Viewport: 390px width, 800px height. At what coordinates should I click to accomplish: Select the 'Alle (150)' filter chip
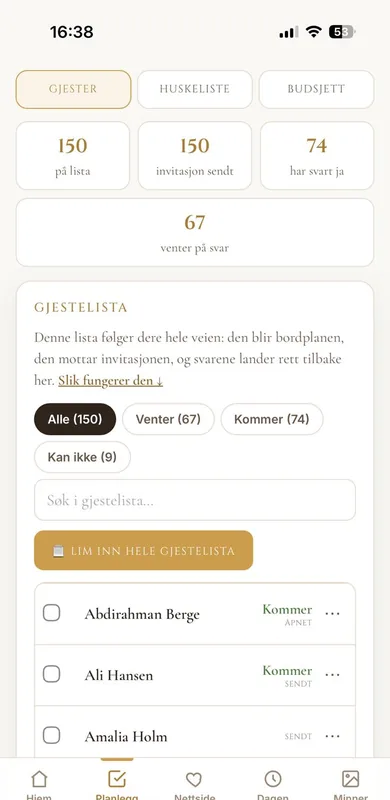click(x=75, y=419)
